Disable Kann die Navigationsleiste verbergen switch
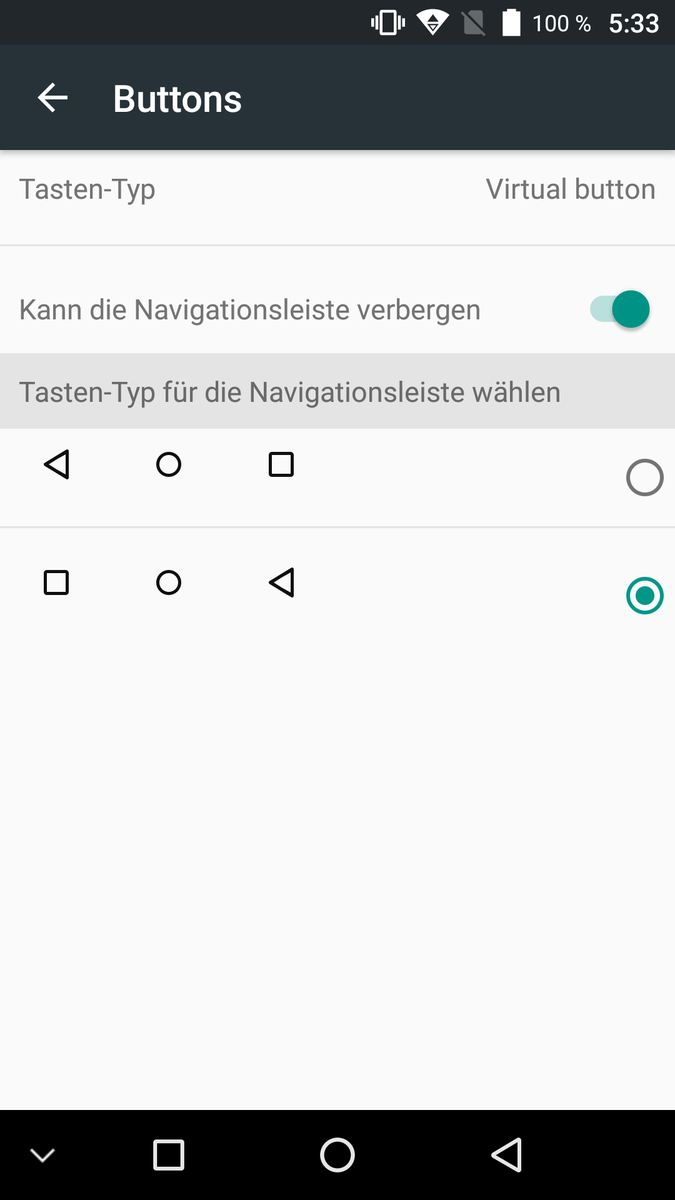The height and width of the screenshot is (1200, 675). pos(620,310)
